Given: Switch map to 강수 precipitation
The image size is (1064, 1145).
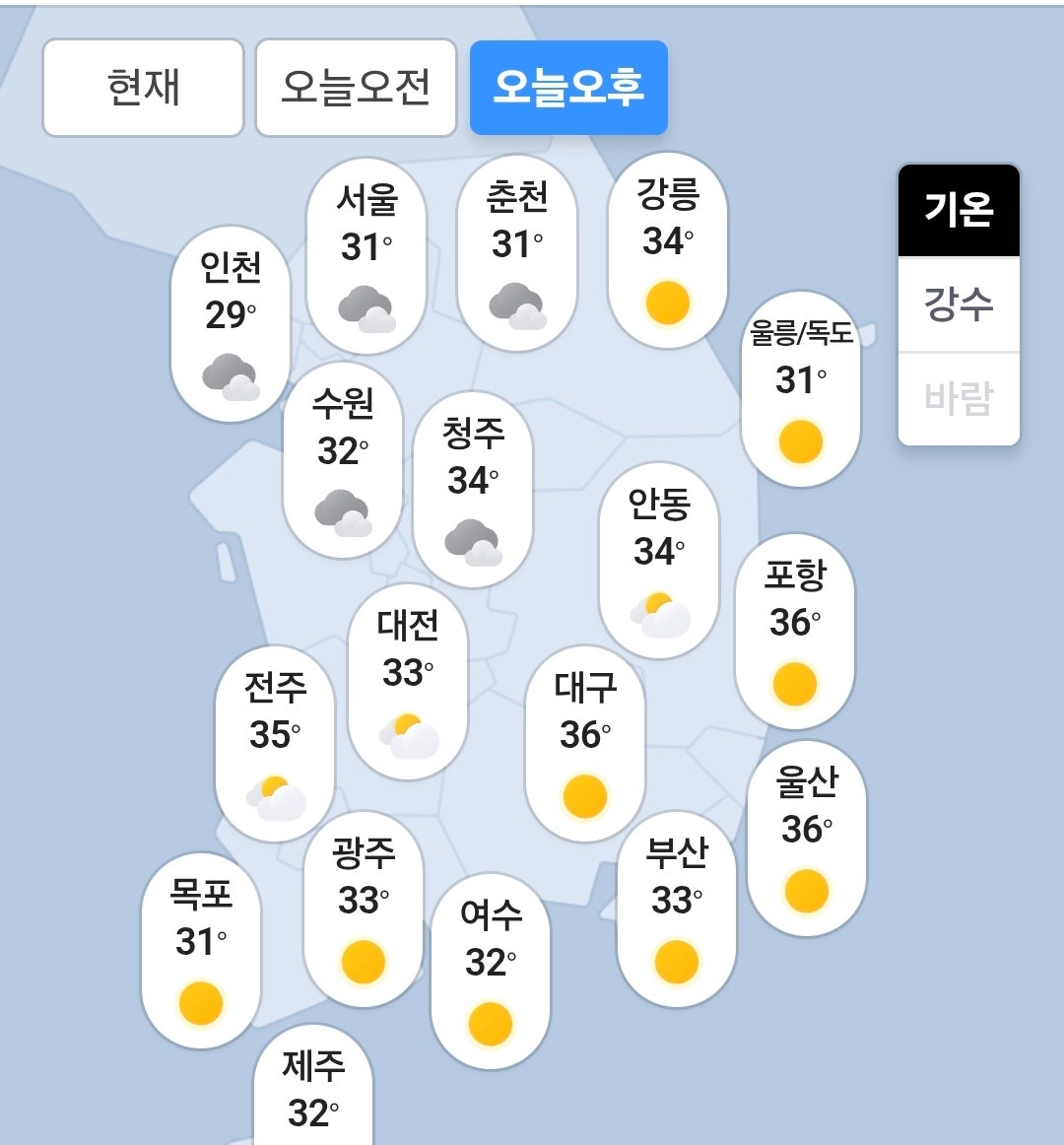Looking at the screenshot, I should [958, 303].
